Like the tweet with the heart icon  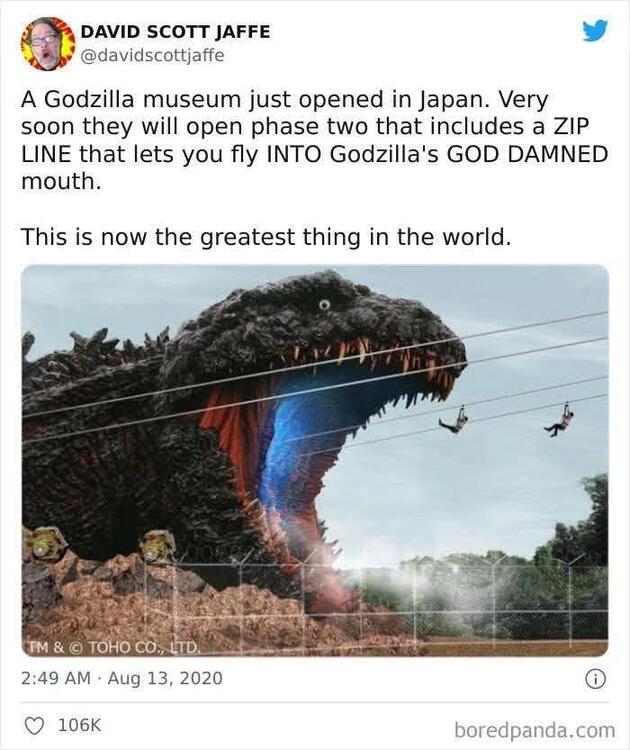(33, 725)
